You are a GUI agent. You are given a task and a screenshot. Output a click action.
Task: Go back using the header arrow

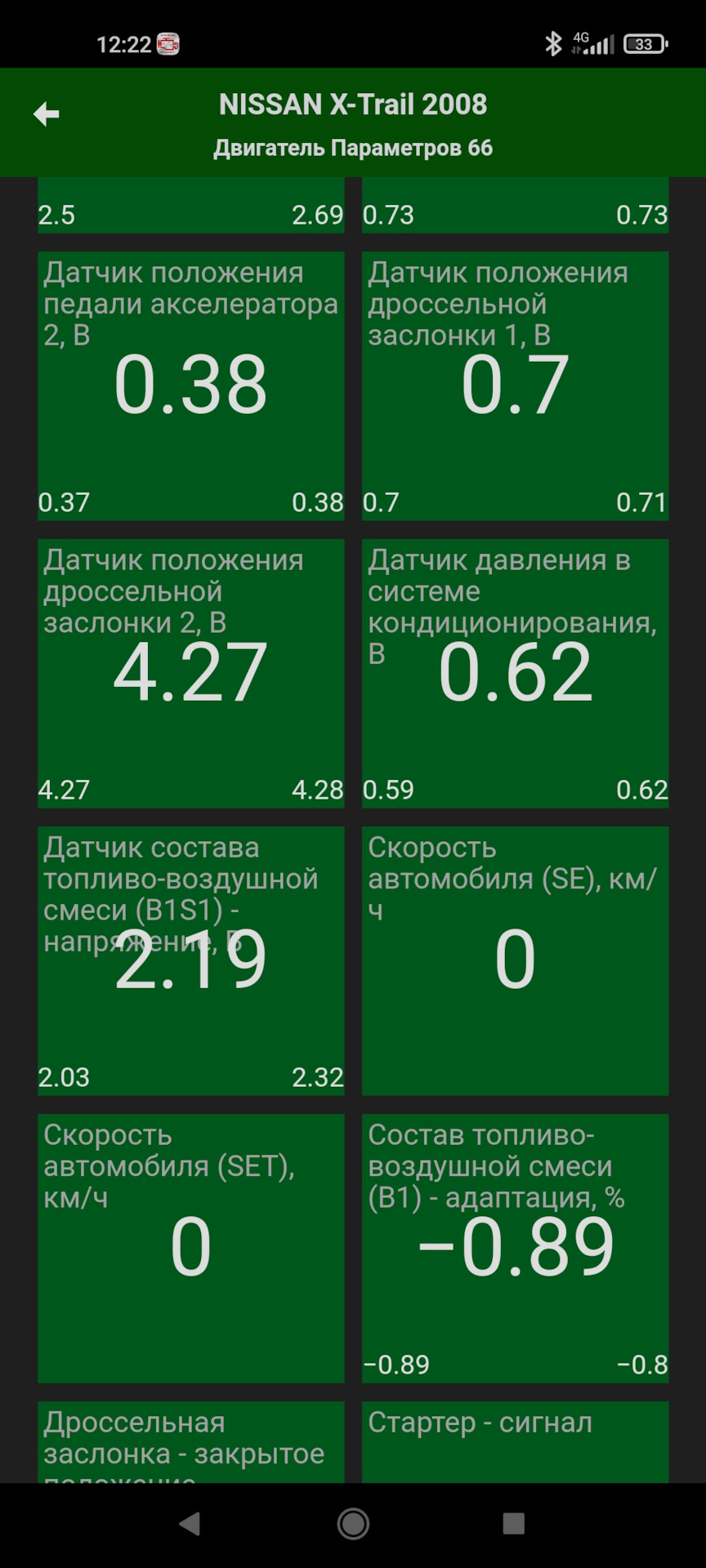pyautogui.click(x=47, y=114)
